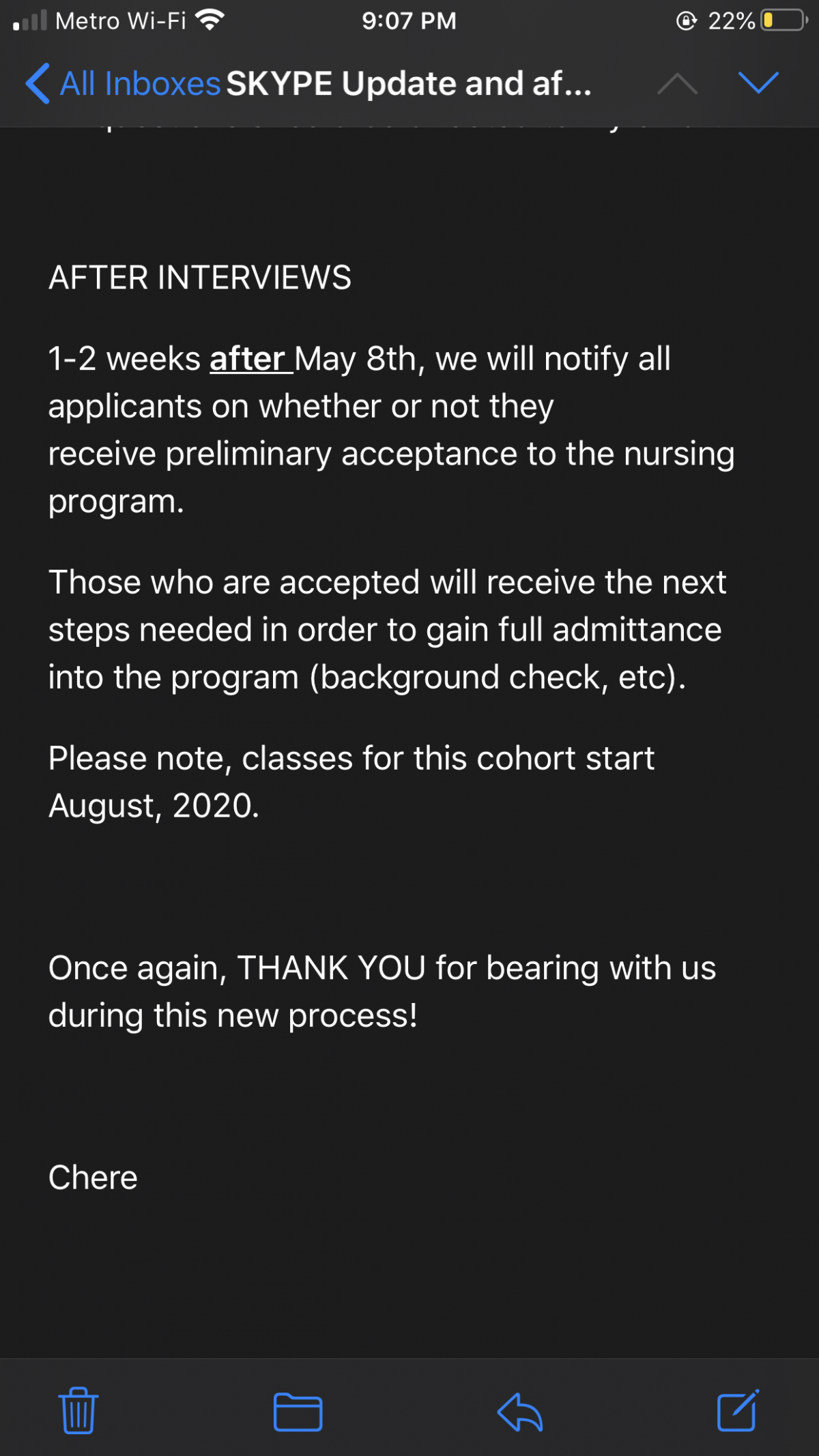Compose a new email
Viewport: 819px width, 1456px height.
point(738,1410)
